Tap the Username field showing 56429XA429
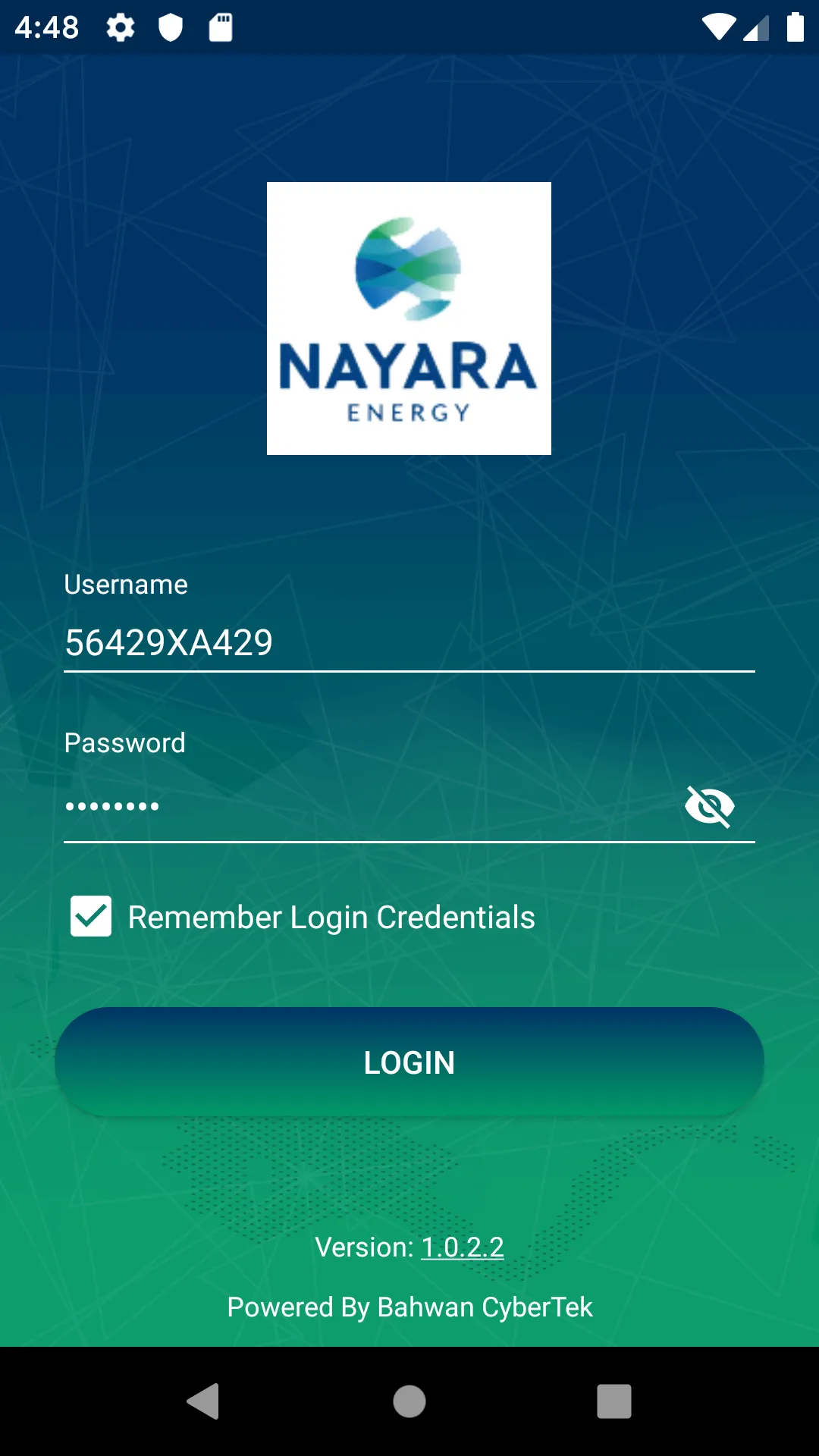 pos(409,643)
